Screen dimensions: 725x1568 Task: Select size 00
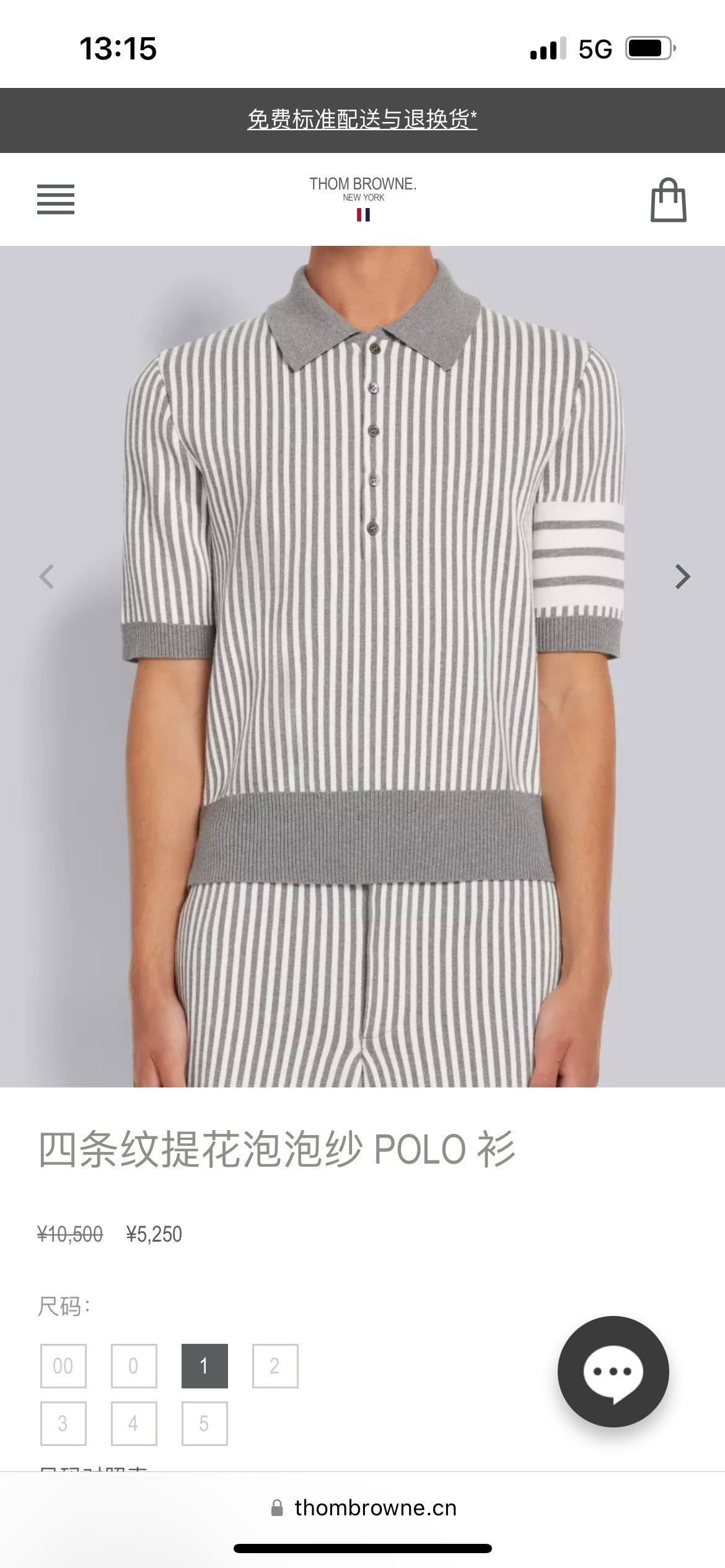(63, 1365)
